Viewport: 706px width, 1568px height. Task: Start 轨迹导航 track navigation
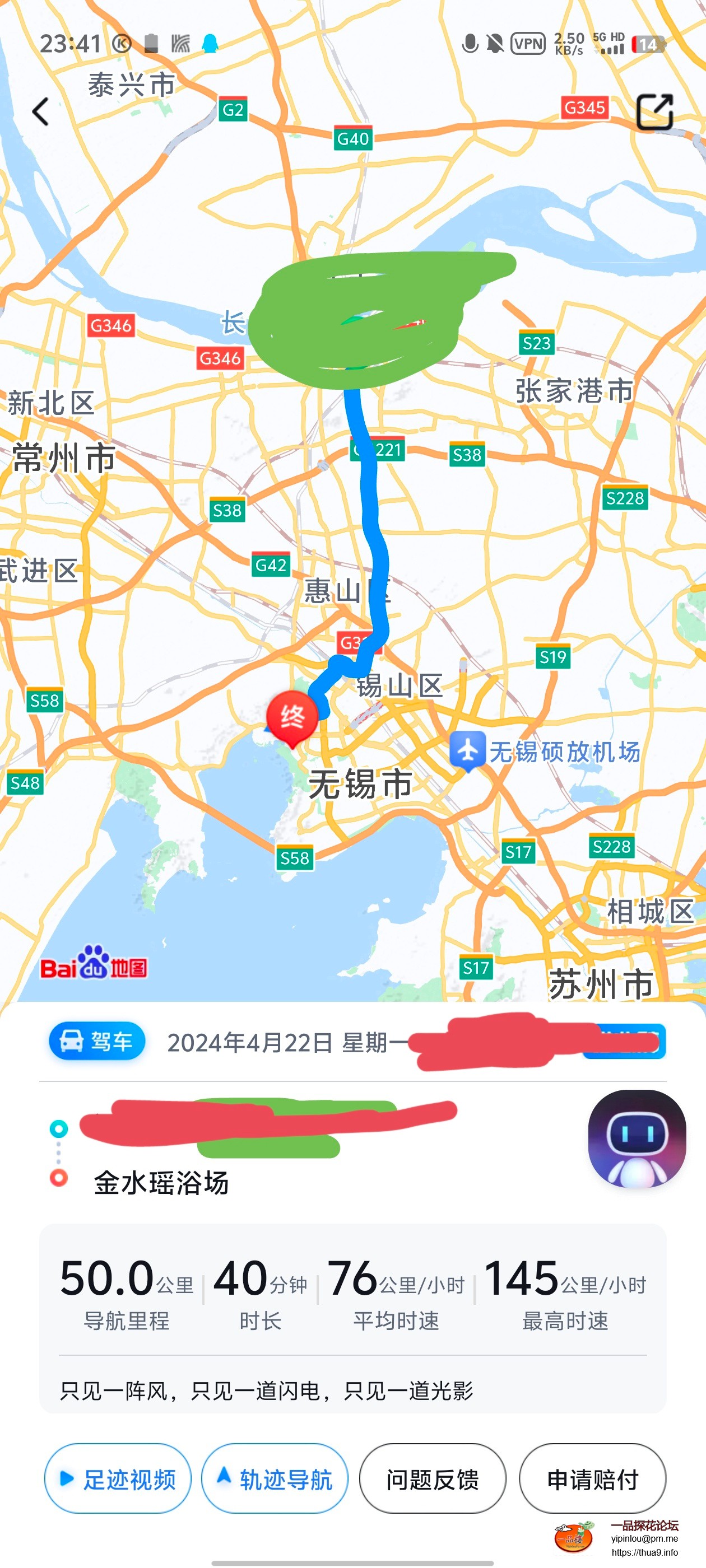point(275,1478)
